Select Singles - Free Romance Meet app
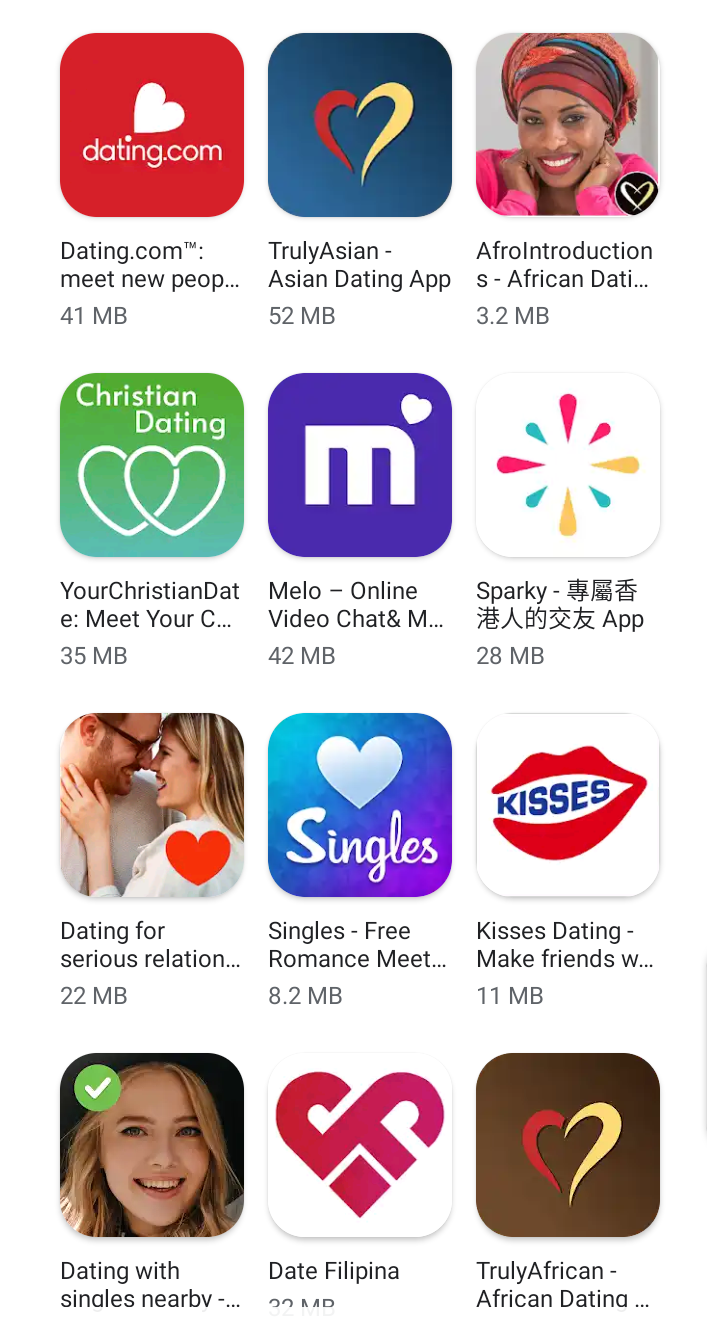This screenshot has height=1325, width=707. [x=360, y=805]
